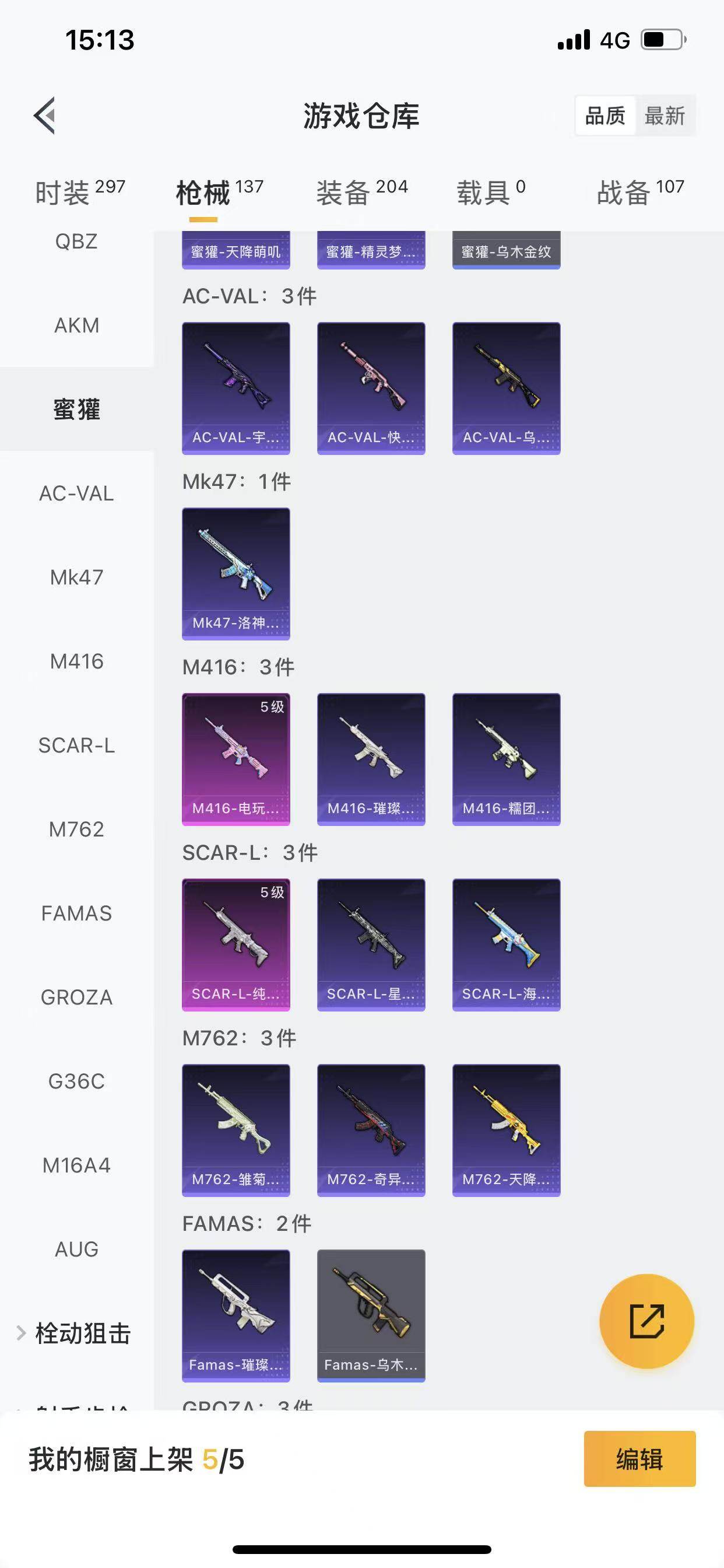Go back using the top-left arrow
Viewport: 724px width, 1568px height.
(x=44, y=115)
